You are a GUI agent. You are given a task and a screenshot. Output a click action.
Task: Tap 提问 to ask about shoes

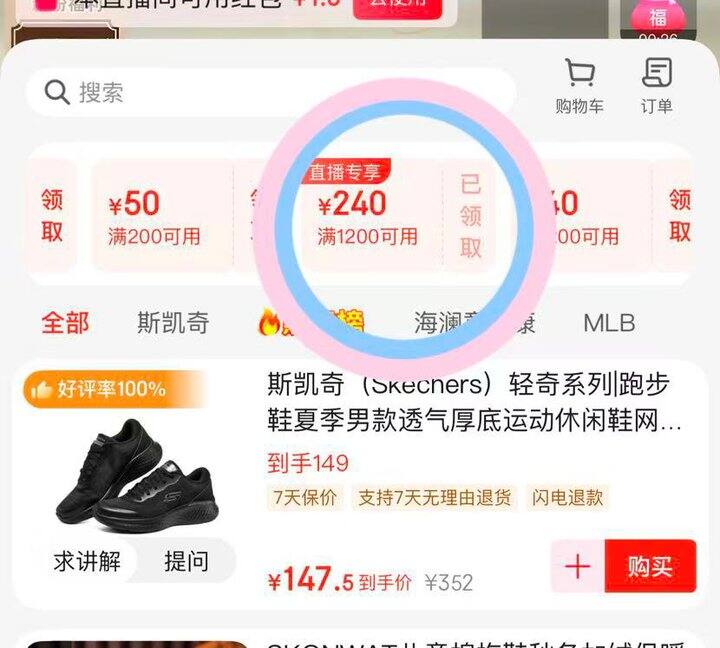[x=186, y=561]
